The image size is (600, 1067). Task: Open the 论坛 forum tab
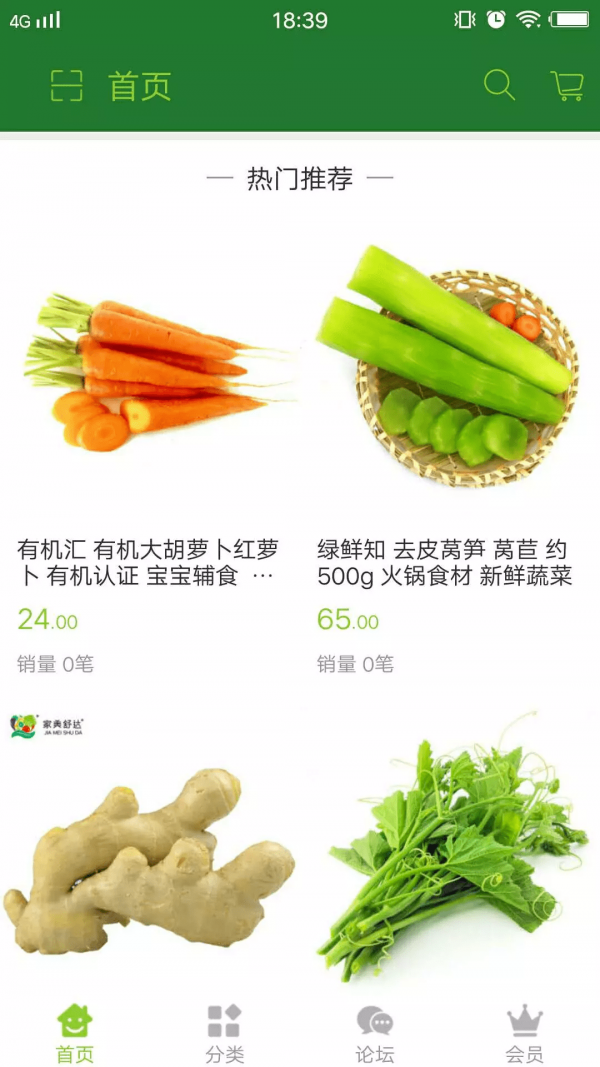click(x=375, y=1032)
